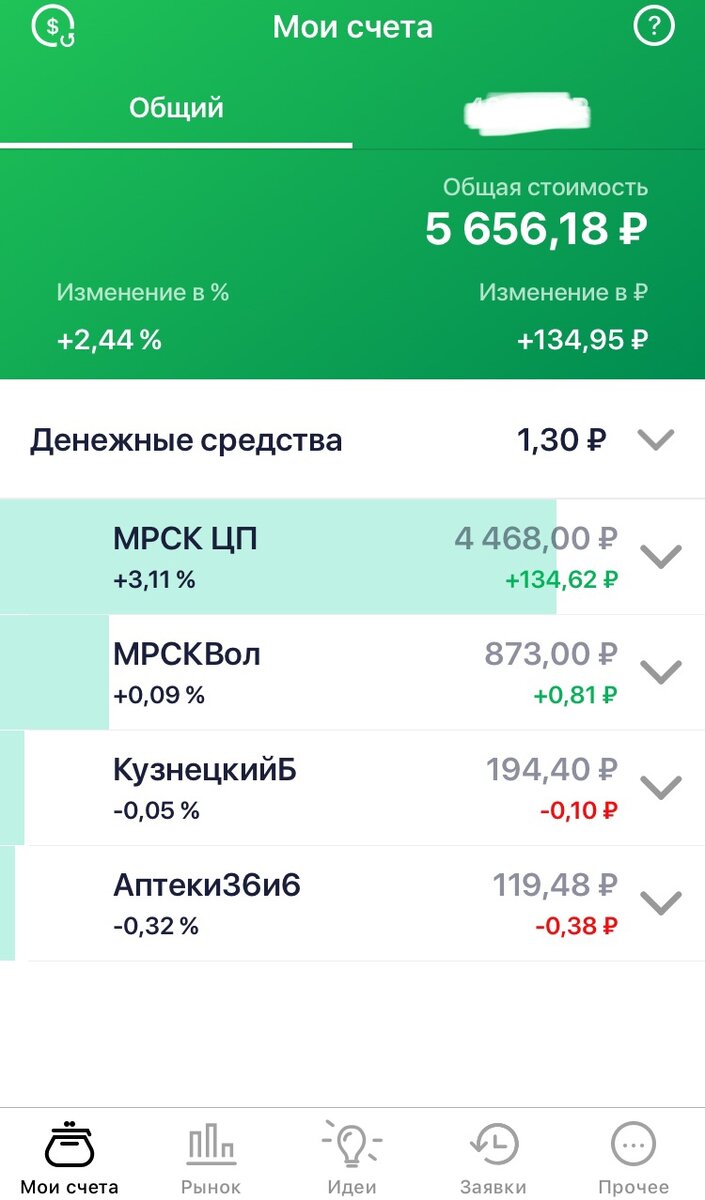705x1200 pixels.
Task: Open the help question mark
Action: coord(654,27)
